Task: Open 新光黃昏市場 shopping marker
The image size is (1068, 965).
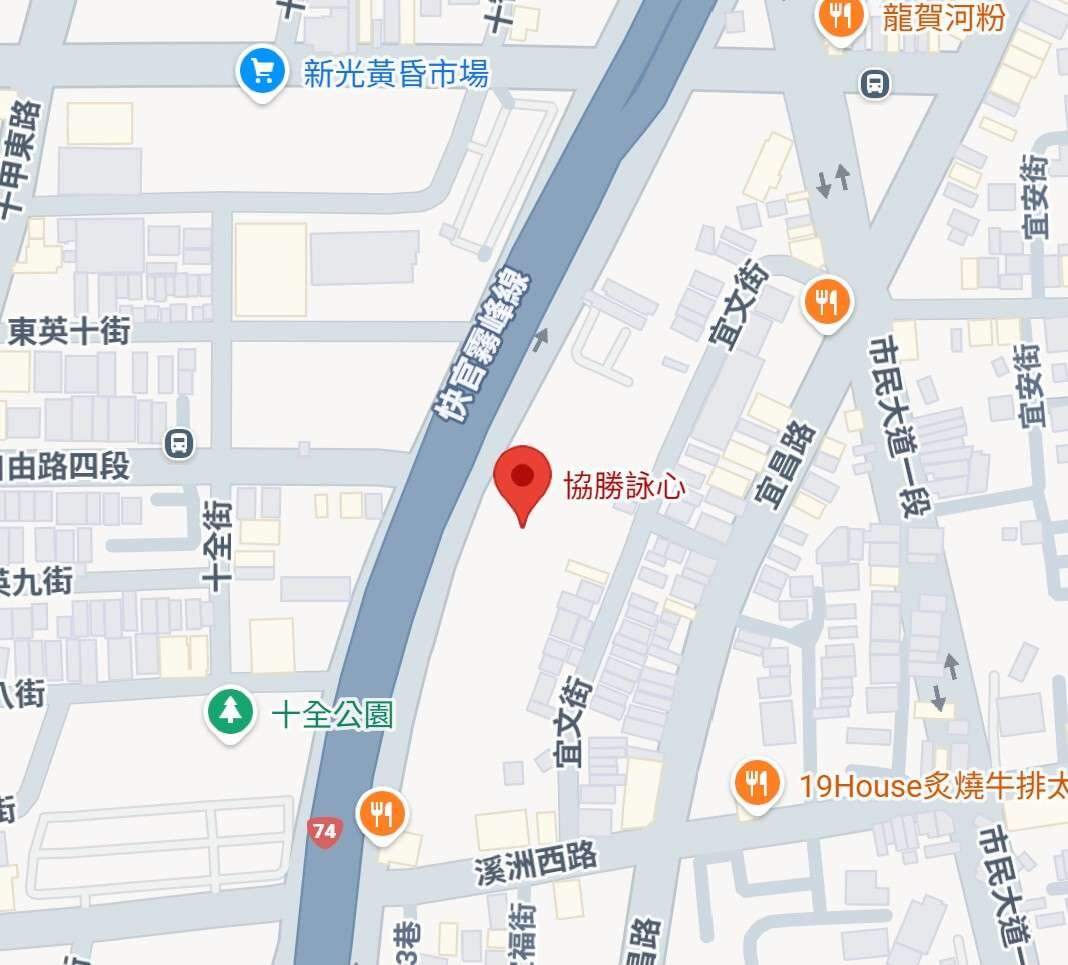Action: pyautogui.click(x=261, y=71)
